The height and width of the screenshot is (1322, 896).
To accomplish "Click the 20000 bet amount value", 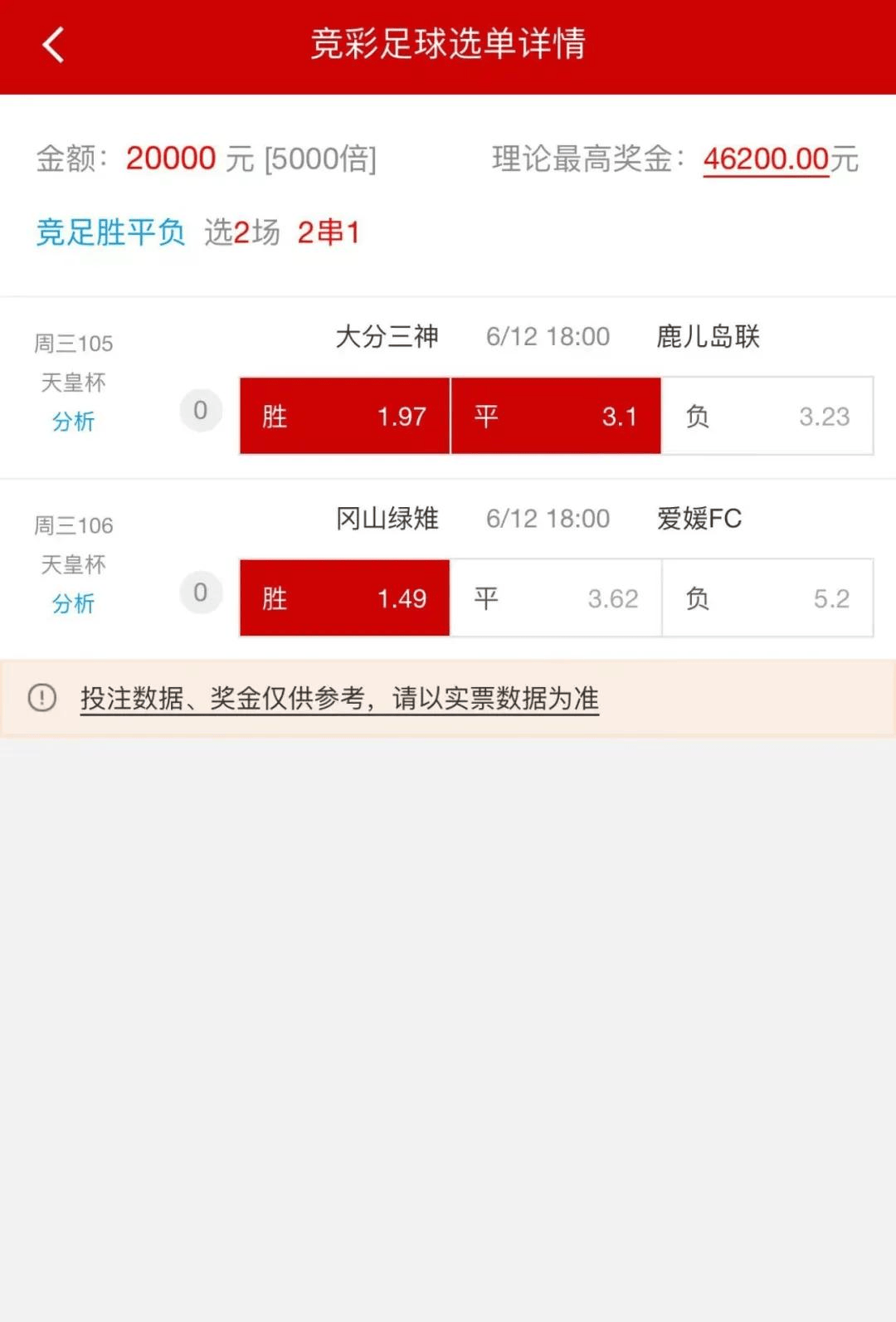I will pos(171,159).
